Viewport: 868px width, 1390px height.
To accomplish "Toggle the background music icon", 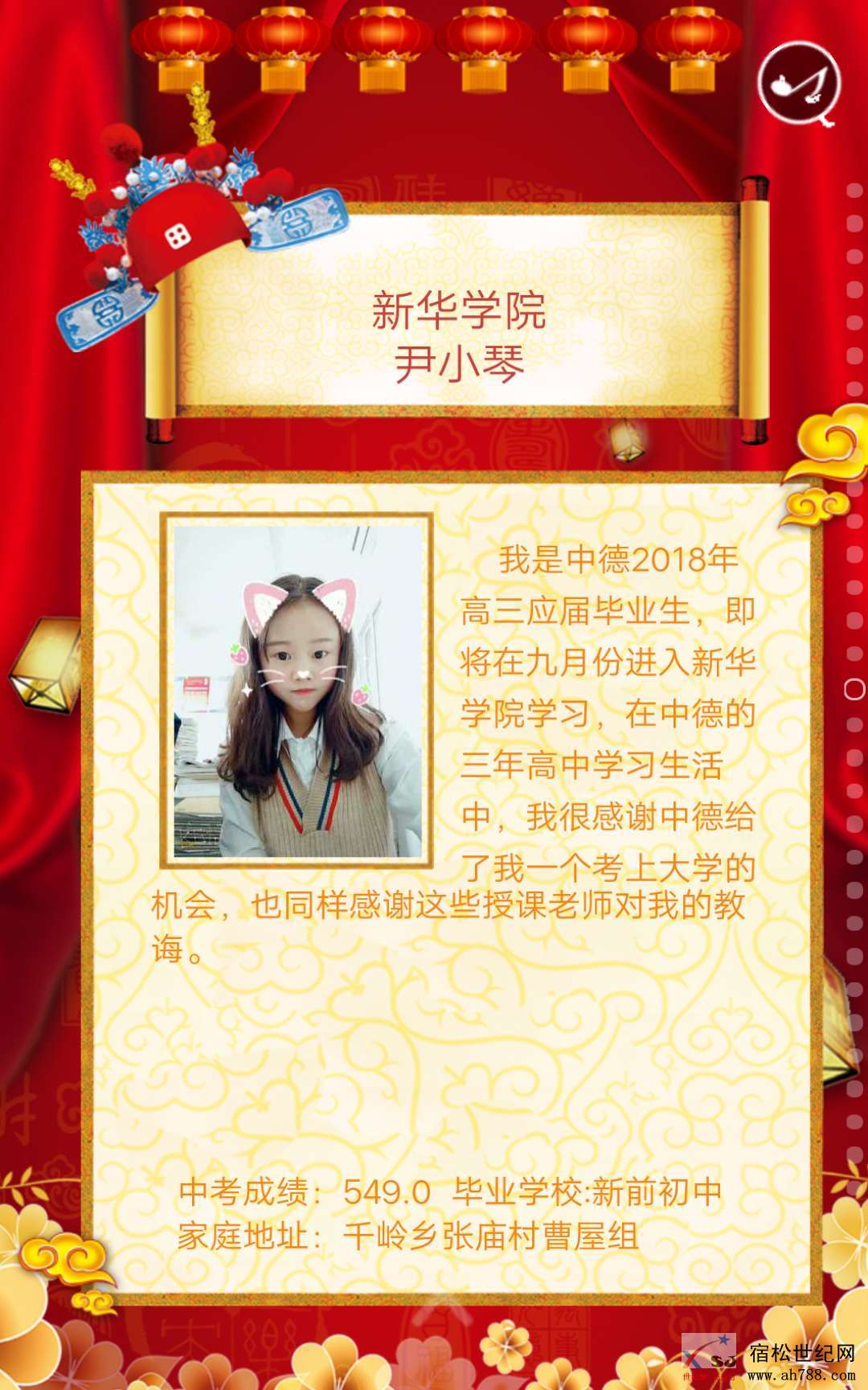I will (x=799, y=84).
